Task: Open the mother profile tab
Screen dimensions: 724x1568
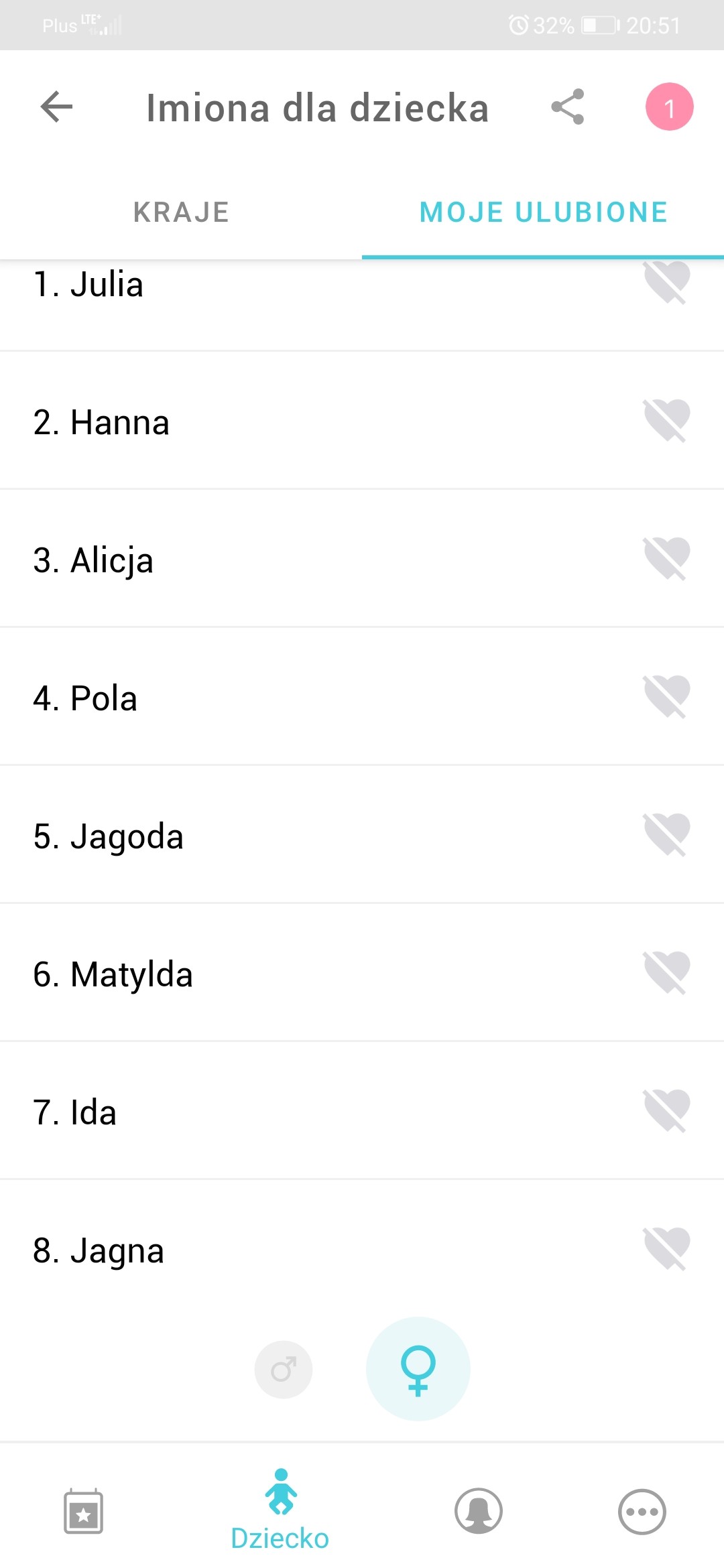Action: (x=479, y=1511)
